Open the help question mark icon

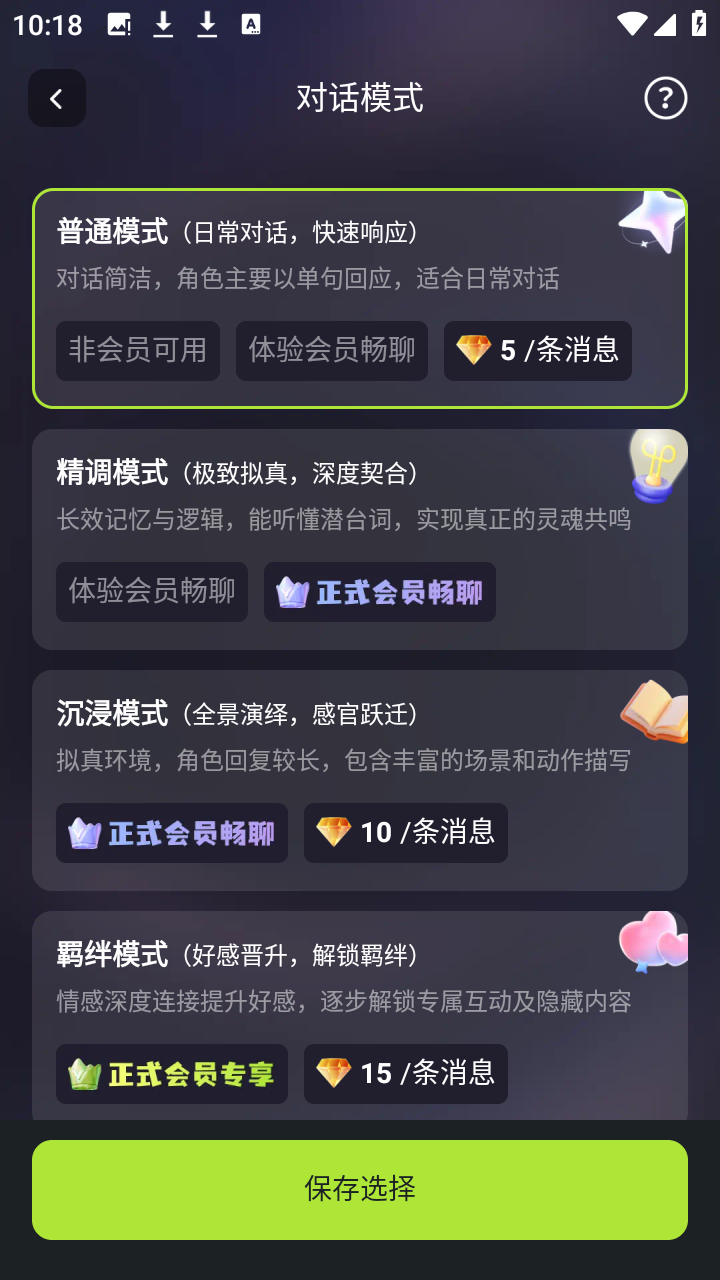[665, 98]
